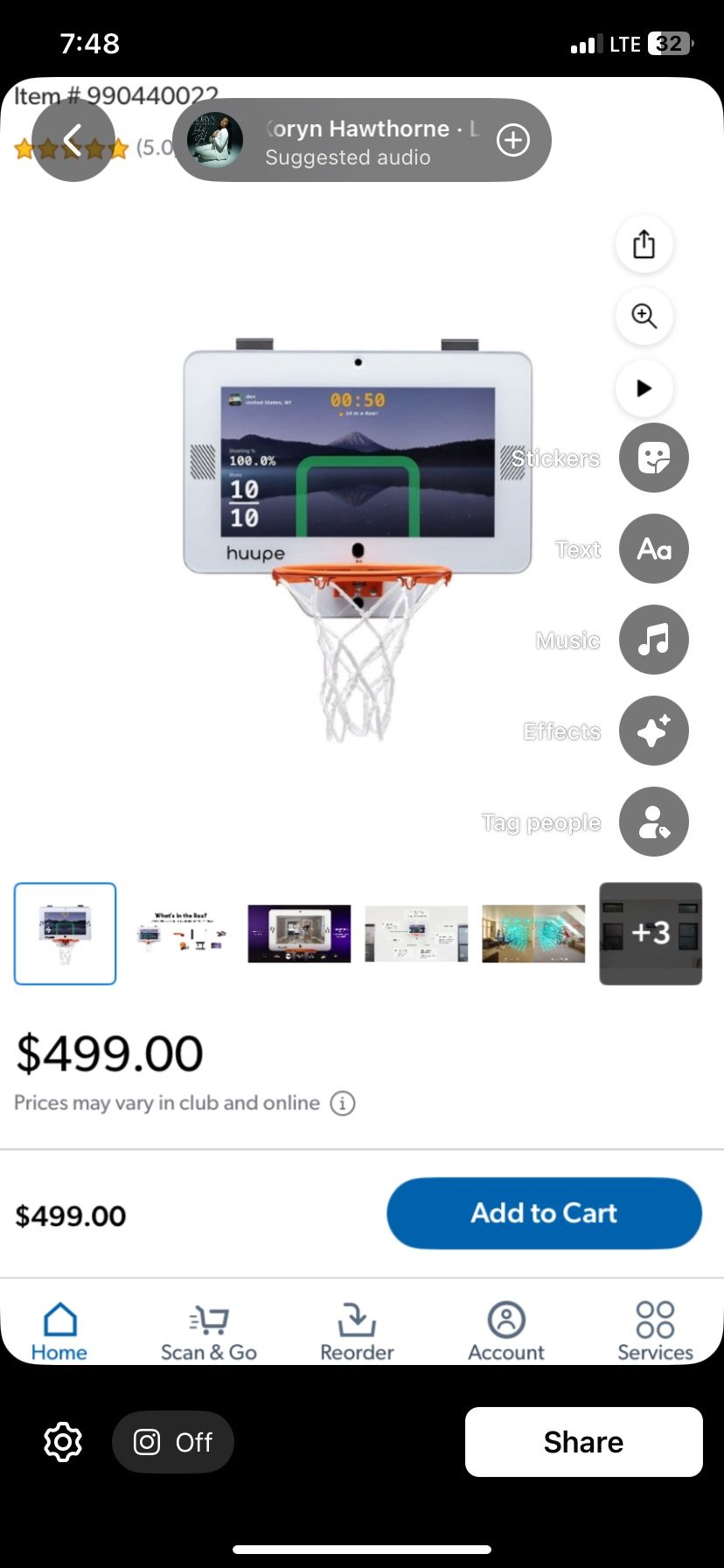This screenshot has height=1568, width=724.
Task: Toggle Instagram sharing currently Off
Action: 173,1442
